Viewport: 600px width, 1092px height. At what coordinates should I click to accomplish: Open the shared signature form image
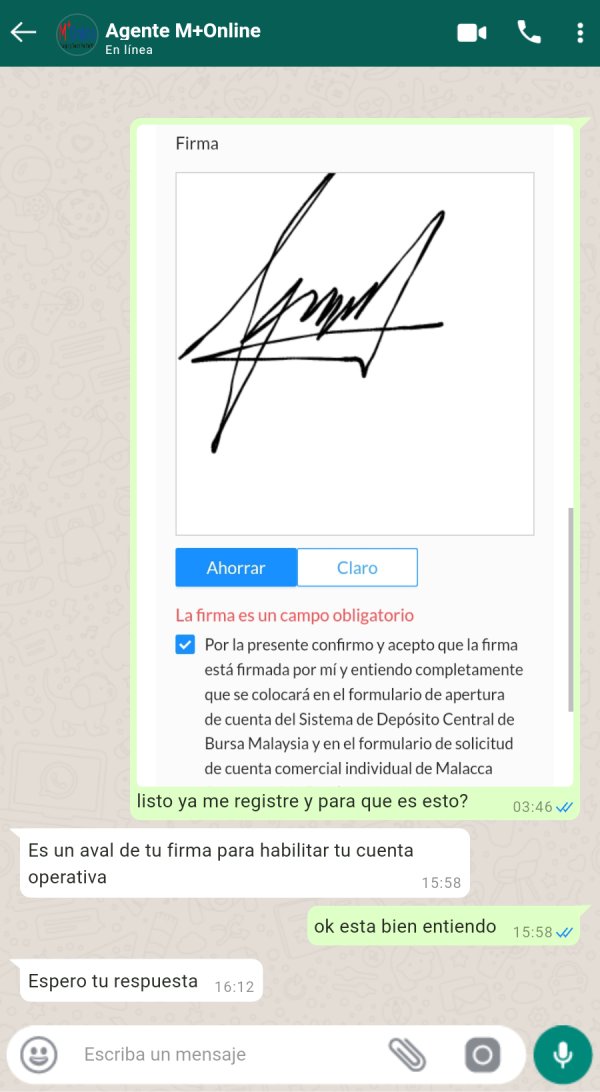[355, 455]
